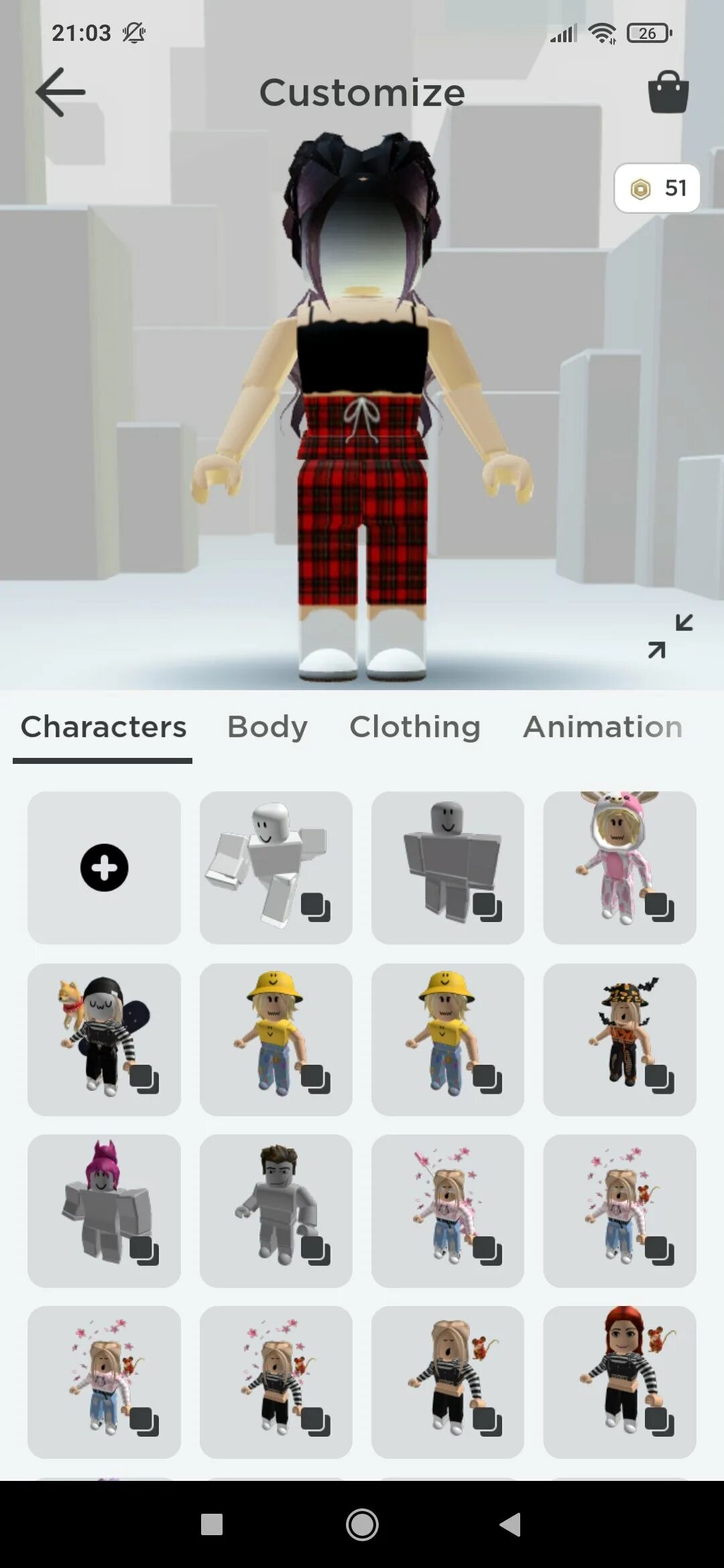Go back using the top arrow
Image resolution: width=724 pixels, height=1568 pixels.
tap(60, 92)
